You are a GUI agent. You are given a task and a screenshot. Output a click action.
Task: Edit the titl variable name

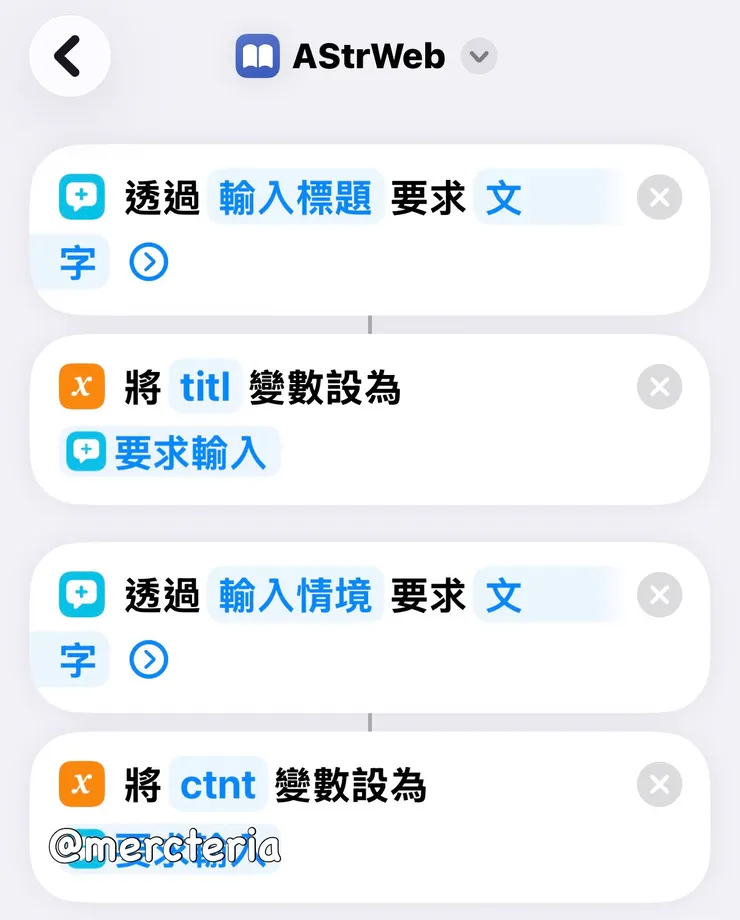click(x=205, y=387)
